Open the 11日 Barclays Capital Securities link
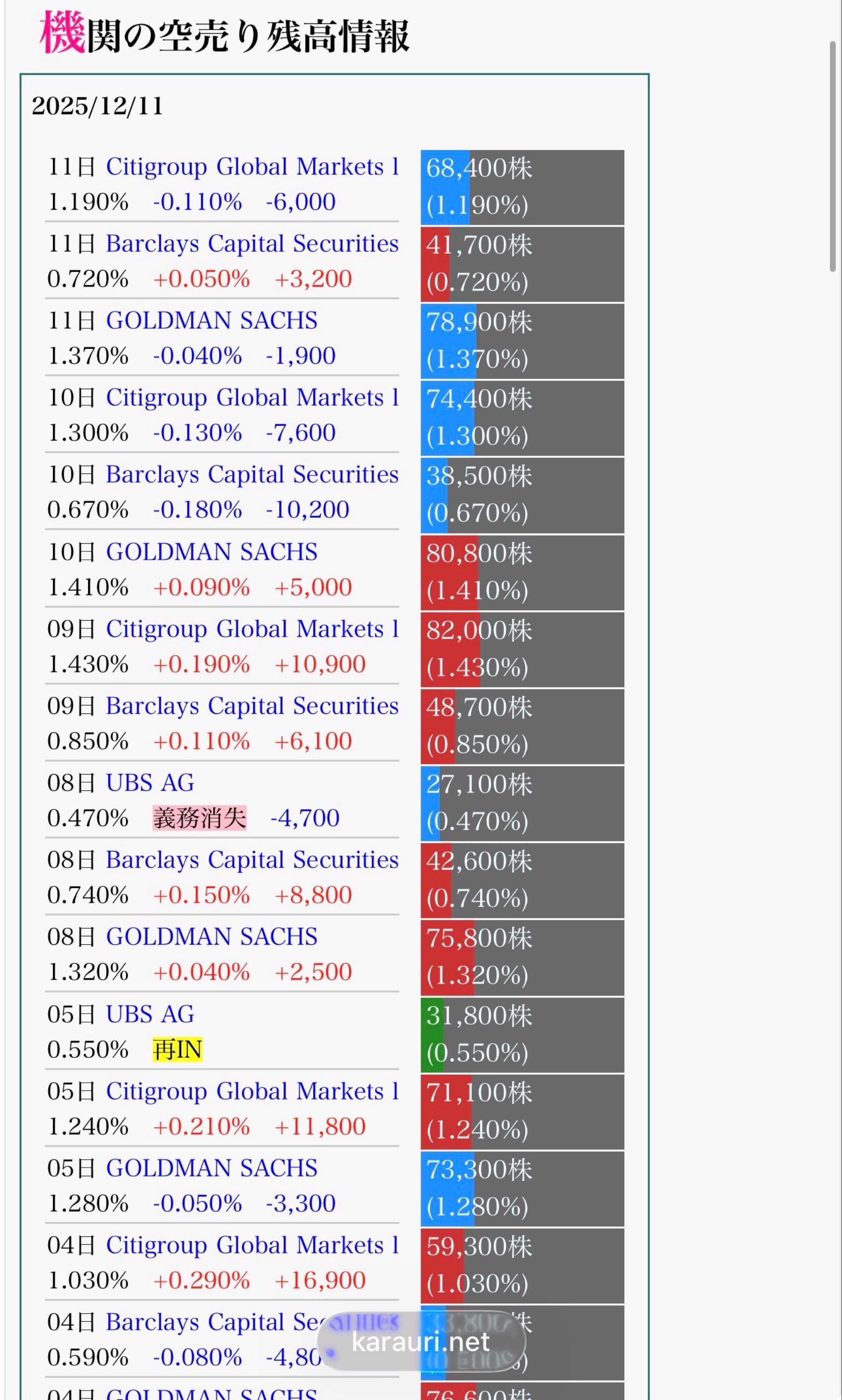This screenshot has height=1400, width=842. pos(252,244)
